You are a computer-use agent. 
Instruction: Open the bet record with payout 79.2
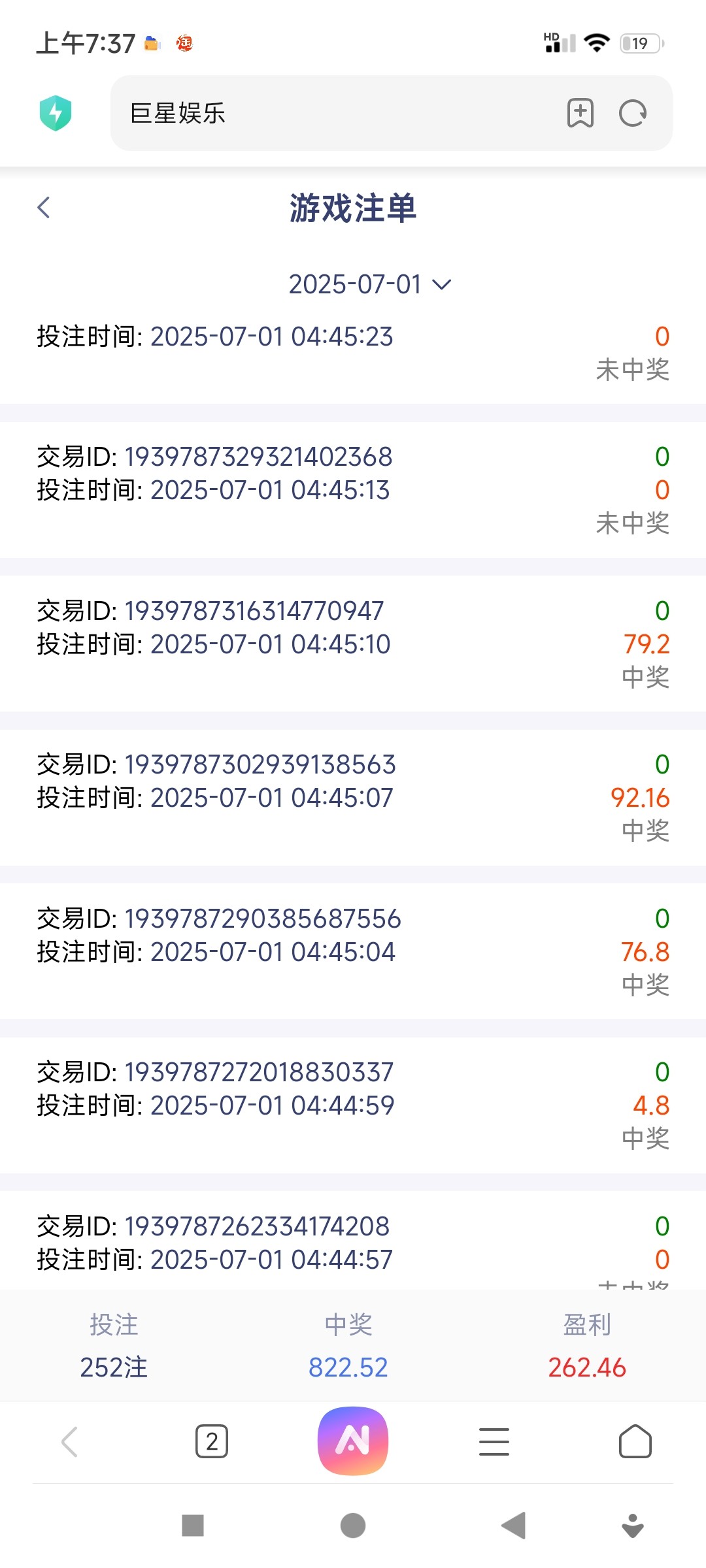pyautogui.click(x=353, y=644)
